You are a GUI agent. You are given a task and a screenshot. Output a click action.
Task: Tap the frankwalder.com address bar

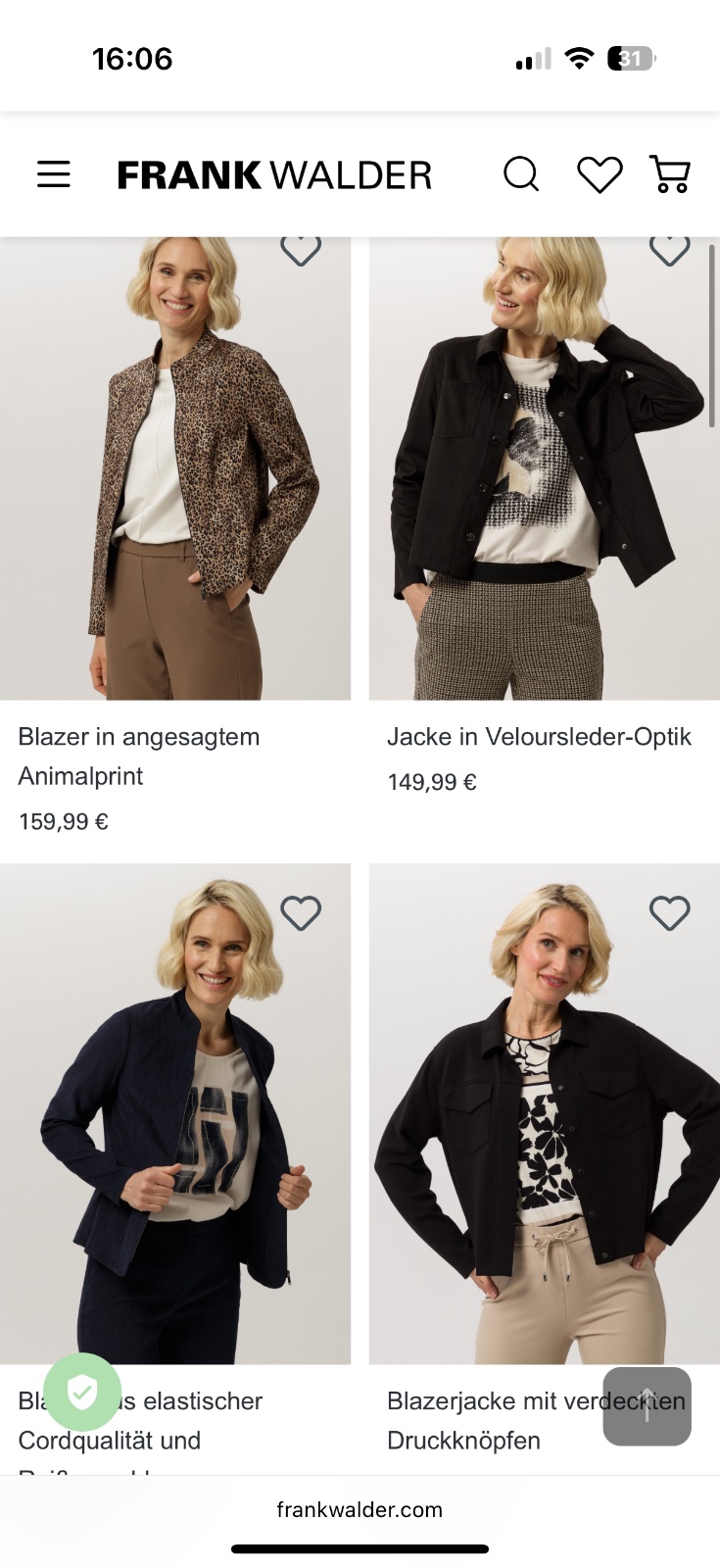click(x=360, y=1509)
